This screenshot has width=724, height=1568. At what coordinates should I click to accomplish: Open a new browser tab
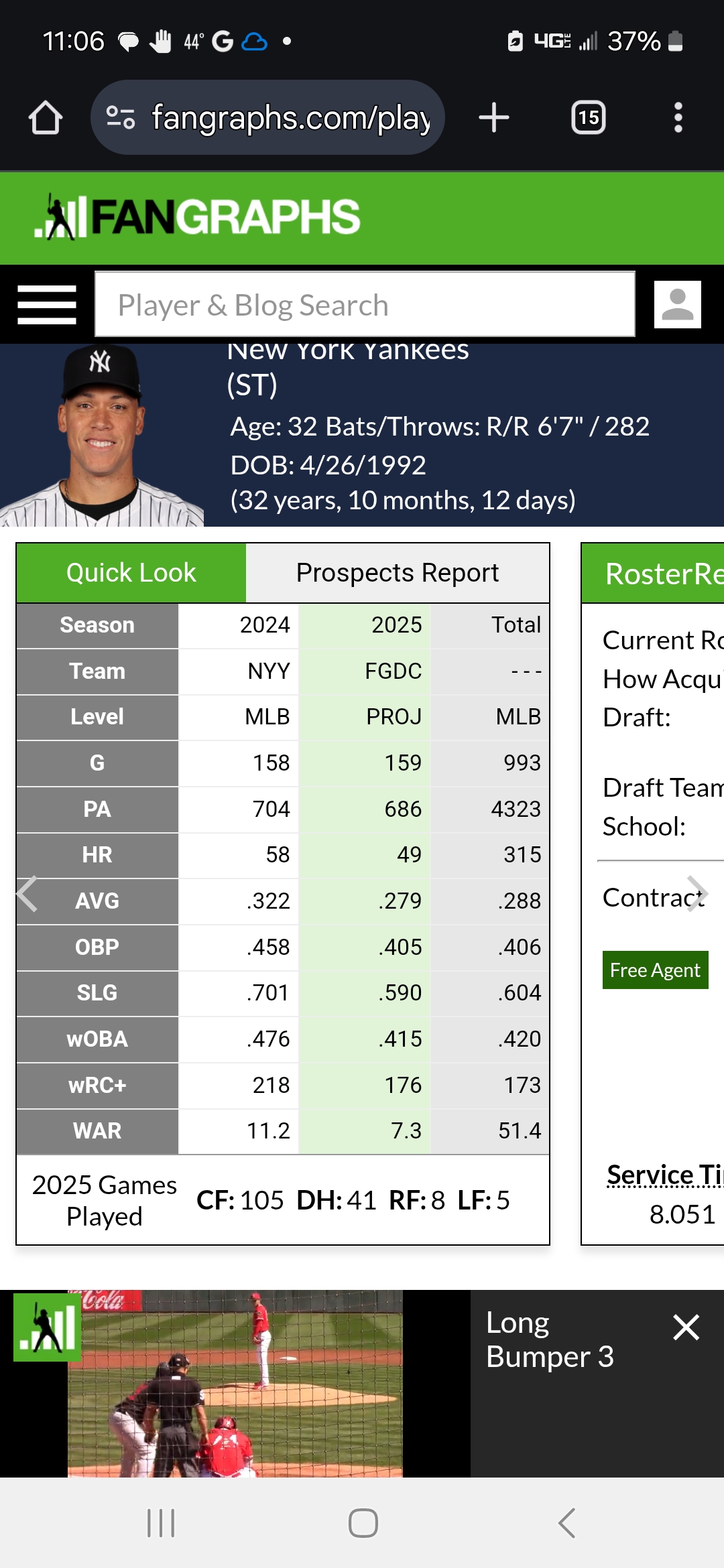[494, 118]
